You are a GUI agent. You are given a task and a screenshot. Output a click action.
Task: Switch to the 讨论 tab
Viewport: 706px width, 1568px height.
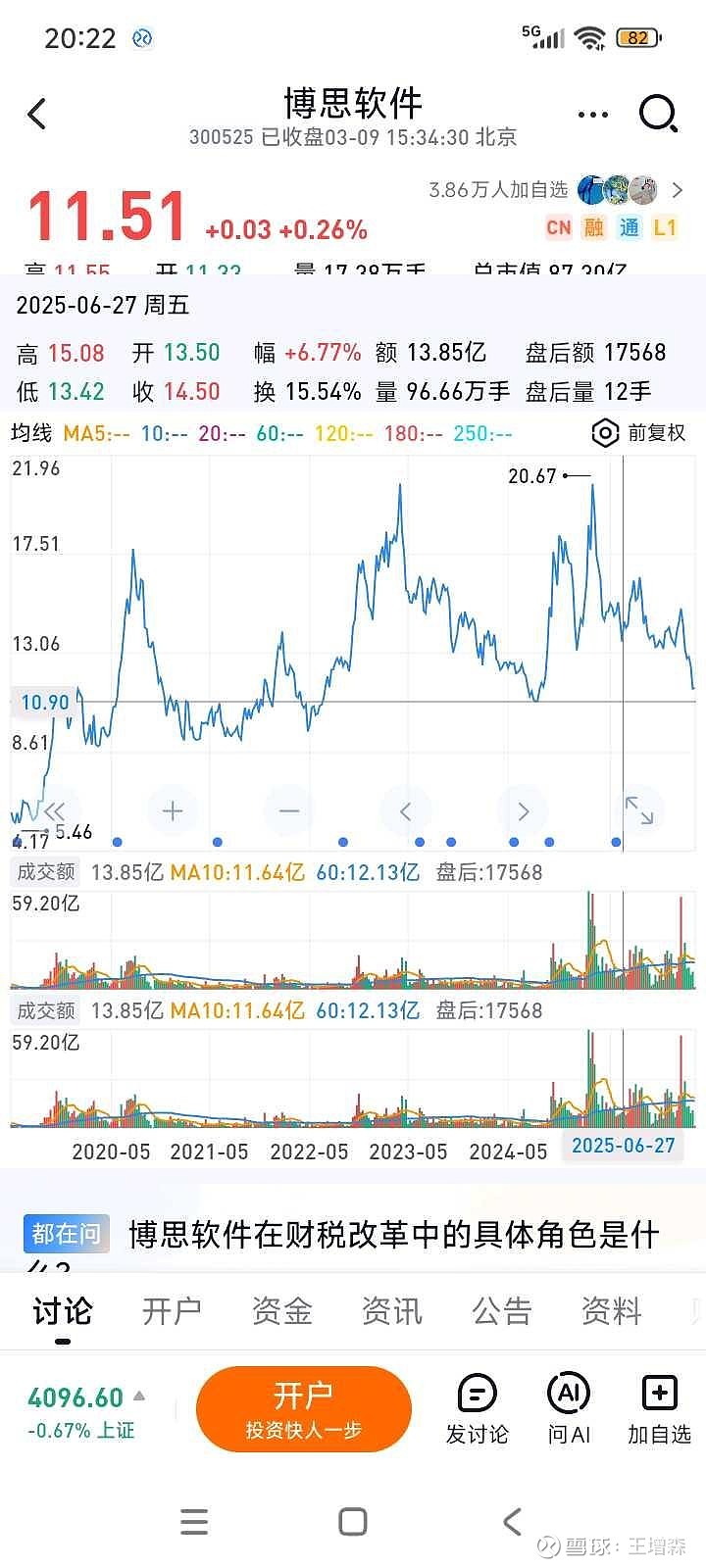coord(63,1311)
